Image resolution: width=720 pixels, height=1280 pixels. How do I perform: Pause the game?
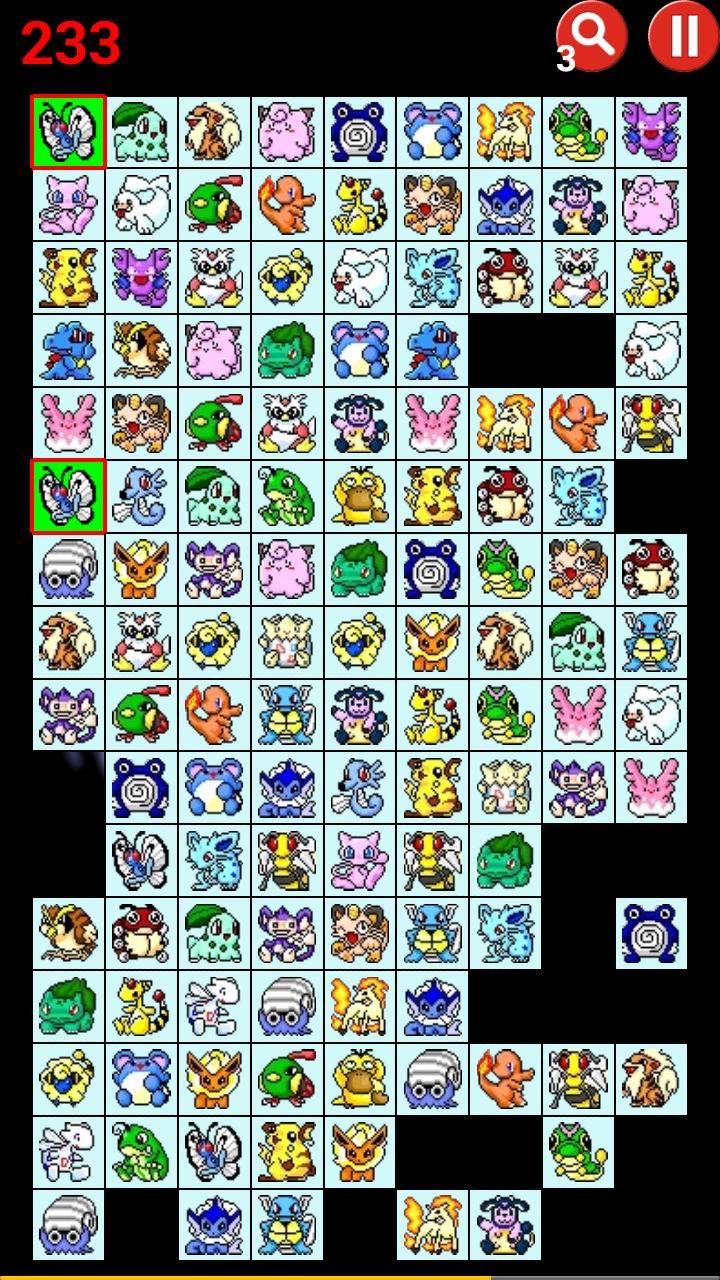683,36
